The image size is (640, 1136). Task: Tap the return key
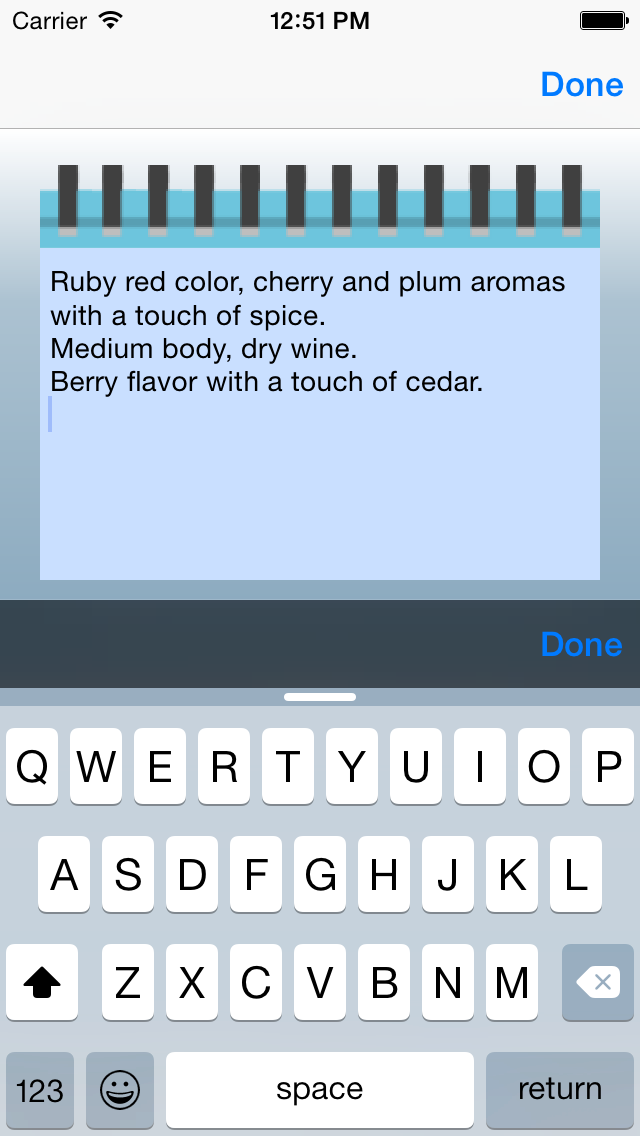tap(560, 1090)
